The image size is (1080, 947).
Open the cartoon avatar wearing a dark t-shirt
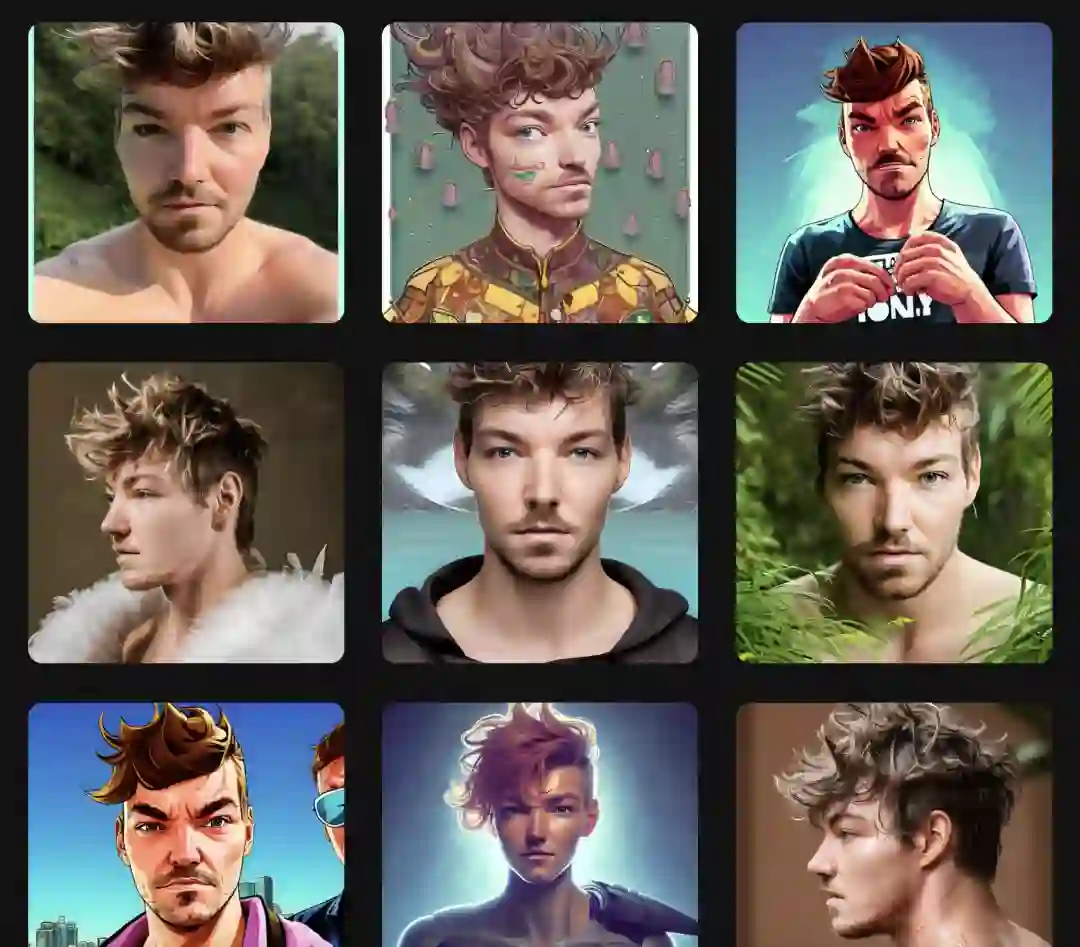pos(894,173)
